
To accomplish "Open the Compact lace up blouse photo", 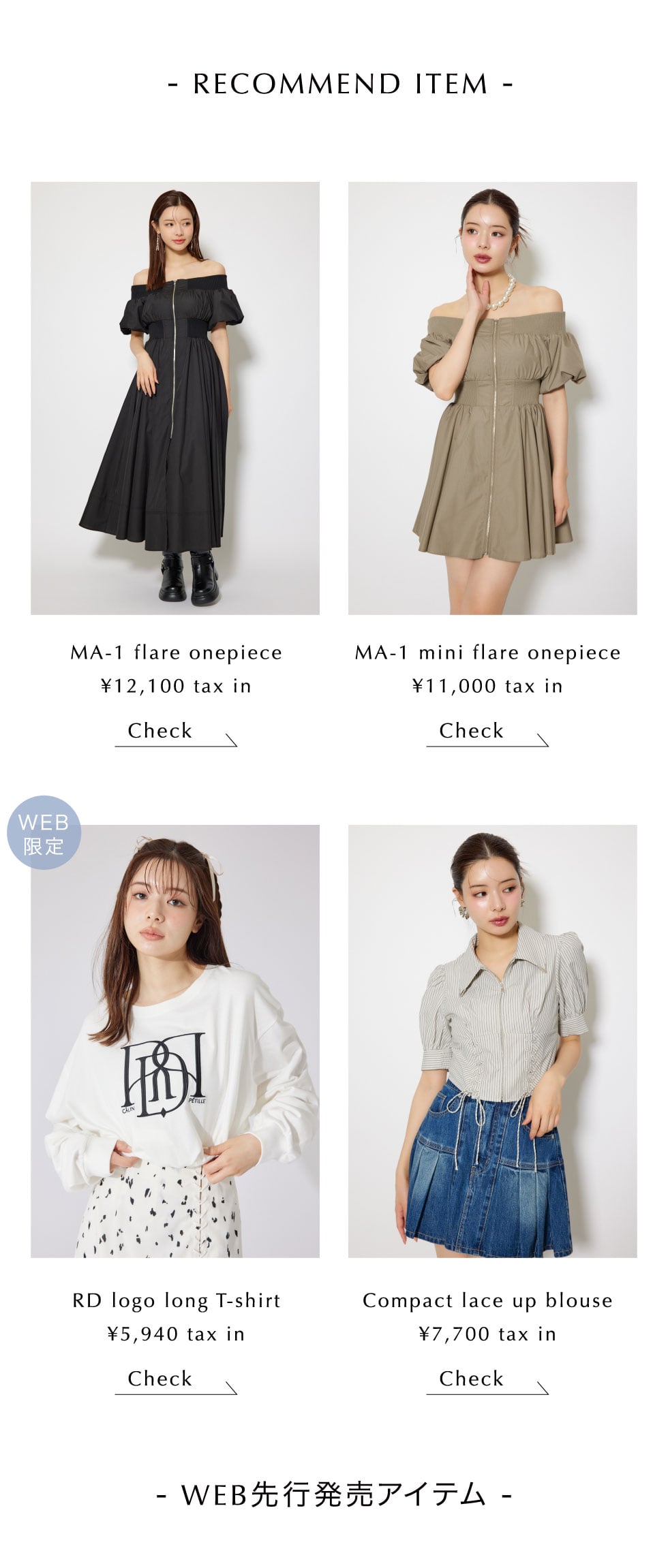I will (x=492, y=1041).
